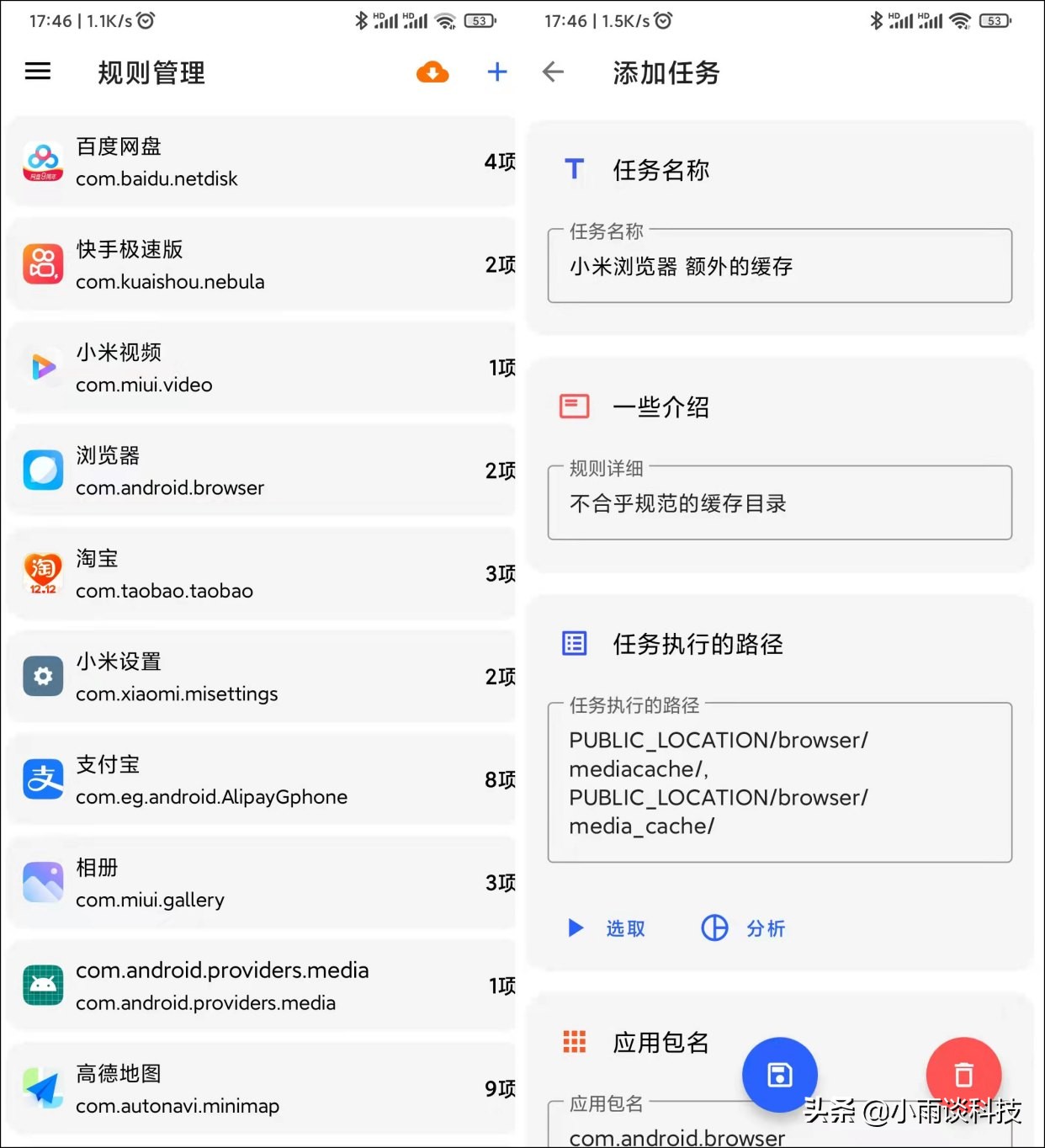
Task: Tap the 分析 button
Action: [x=745, y=928]
